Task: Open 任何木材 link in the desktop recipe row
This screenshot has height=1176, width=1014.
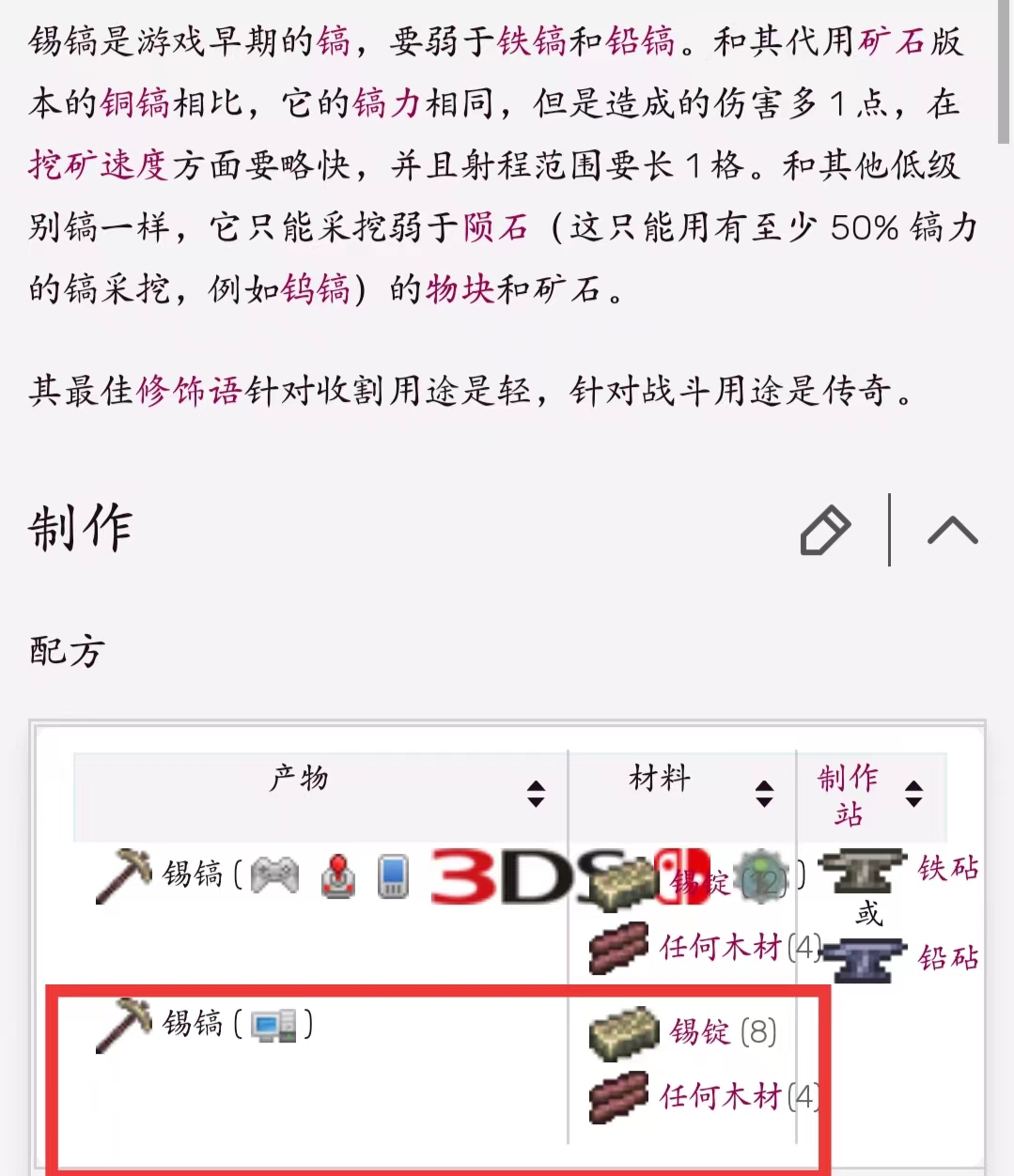Action: [x=721, y=1096]
